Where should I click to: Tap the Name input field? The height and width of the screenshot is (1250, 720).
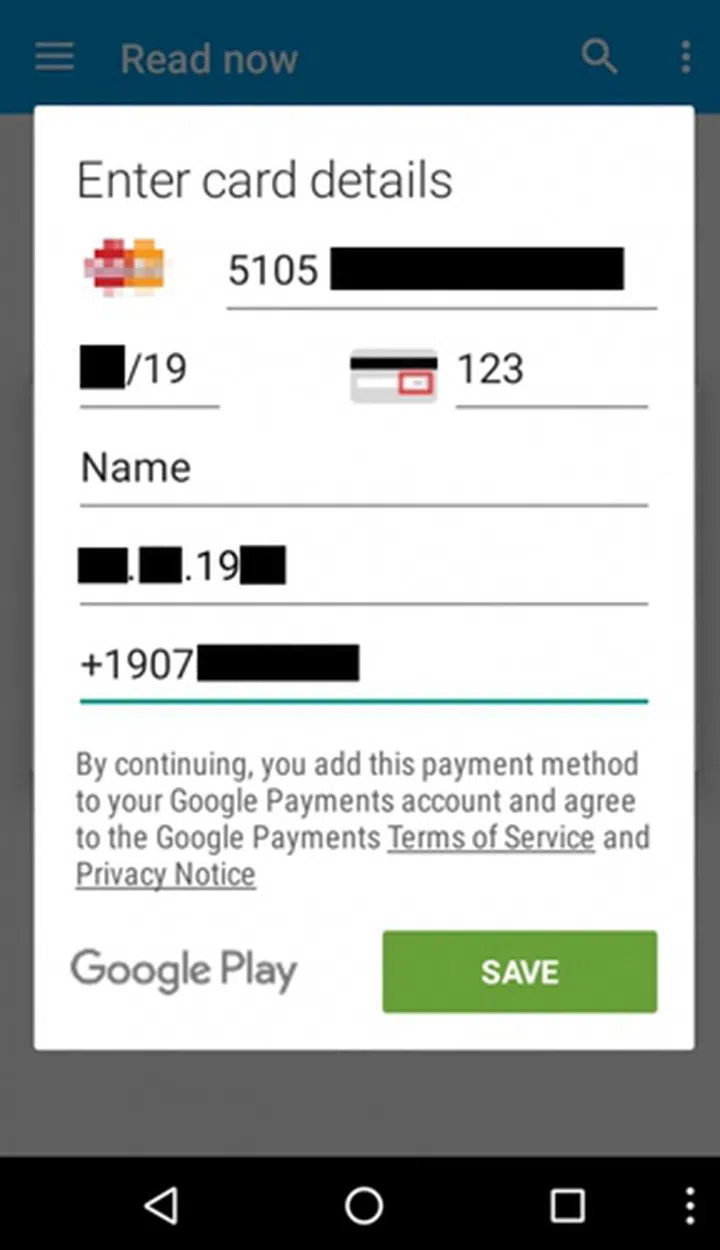click(363, 468)
